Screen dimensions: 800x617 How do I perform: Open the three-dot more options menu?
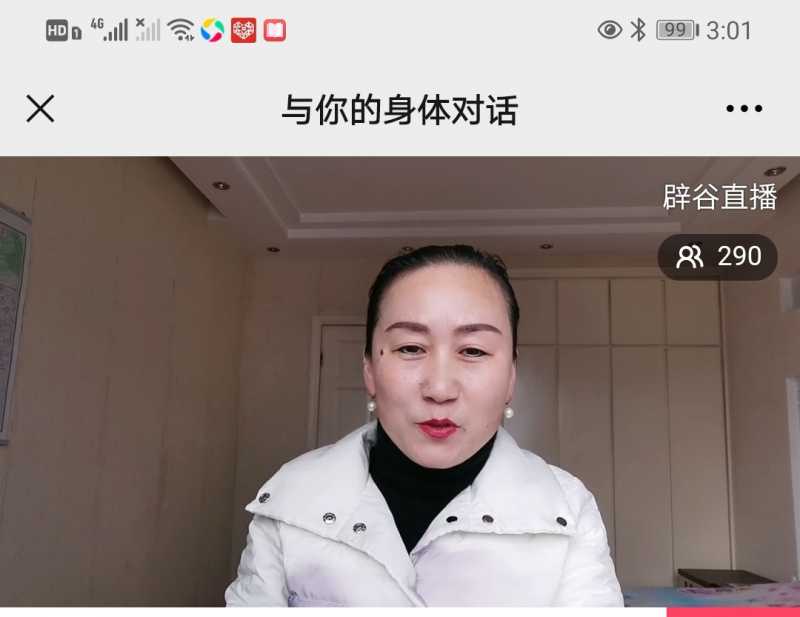[743, 109]
